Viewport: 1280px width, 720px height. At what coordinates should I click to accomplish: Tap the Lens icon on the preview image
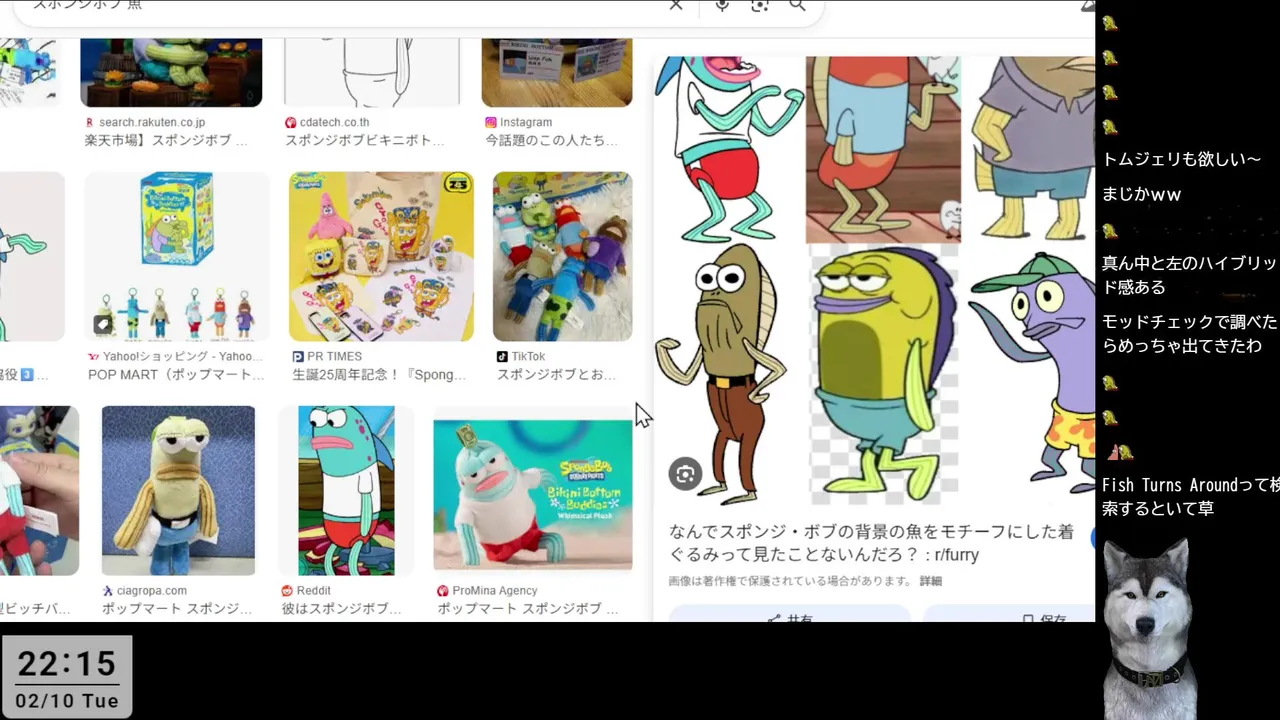(x=685, y=474)
